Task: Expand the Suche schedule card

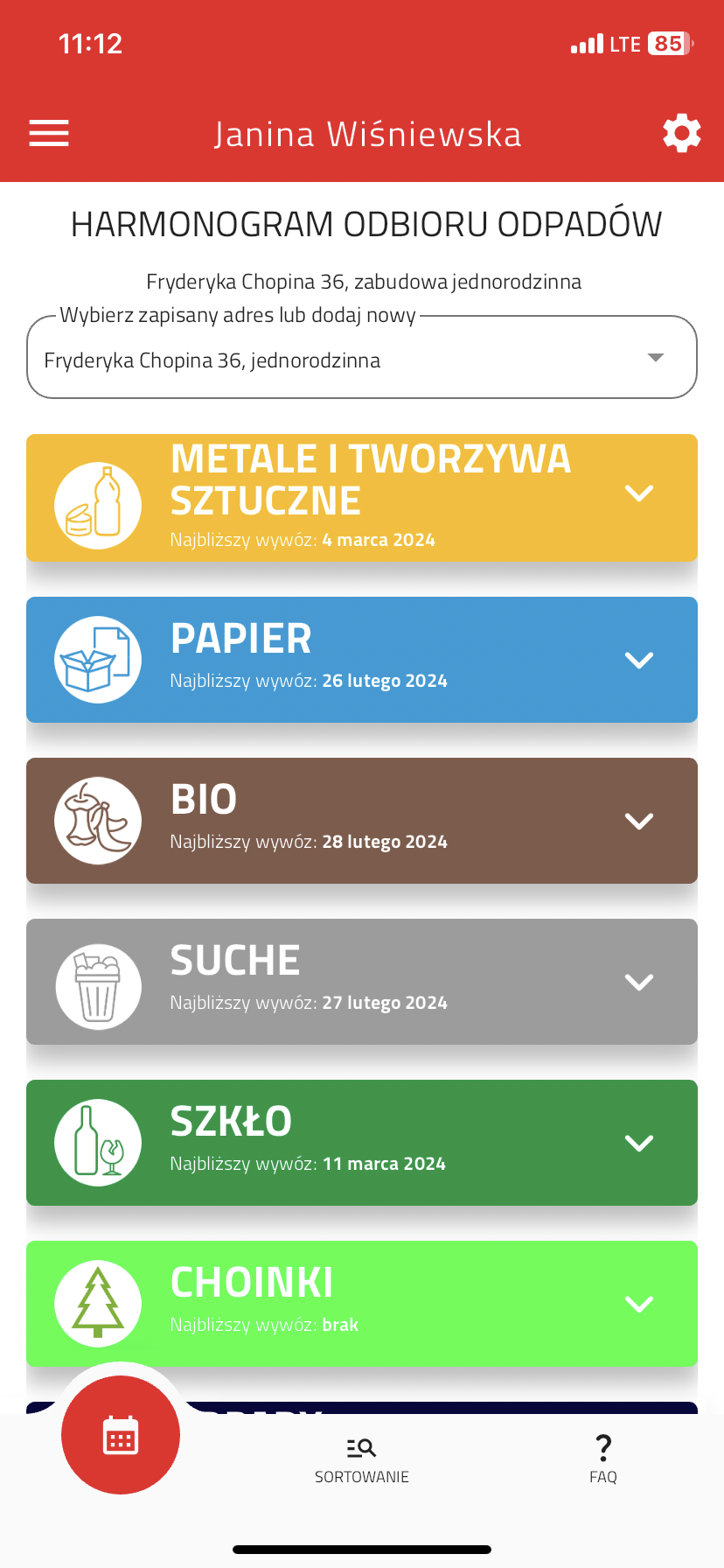Action: point(639,982)
